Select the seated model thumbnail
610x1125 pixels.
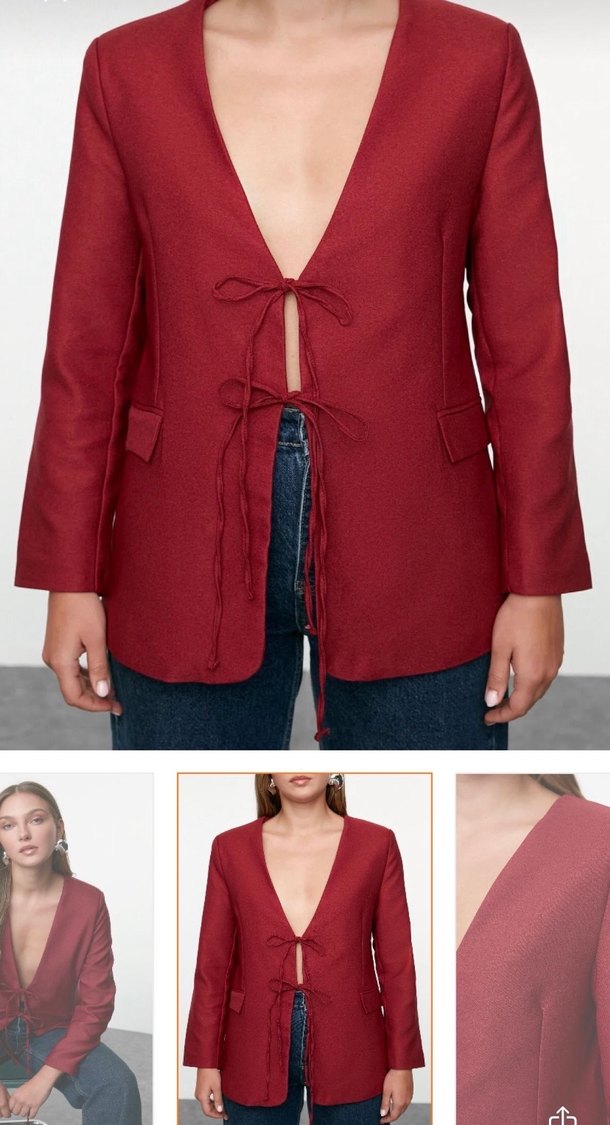coord(75,948)
